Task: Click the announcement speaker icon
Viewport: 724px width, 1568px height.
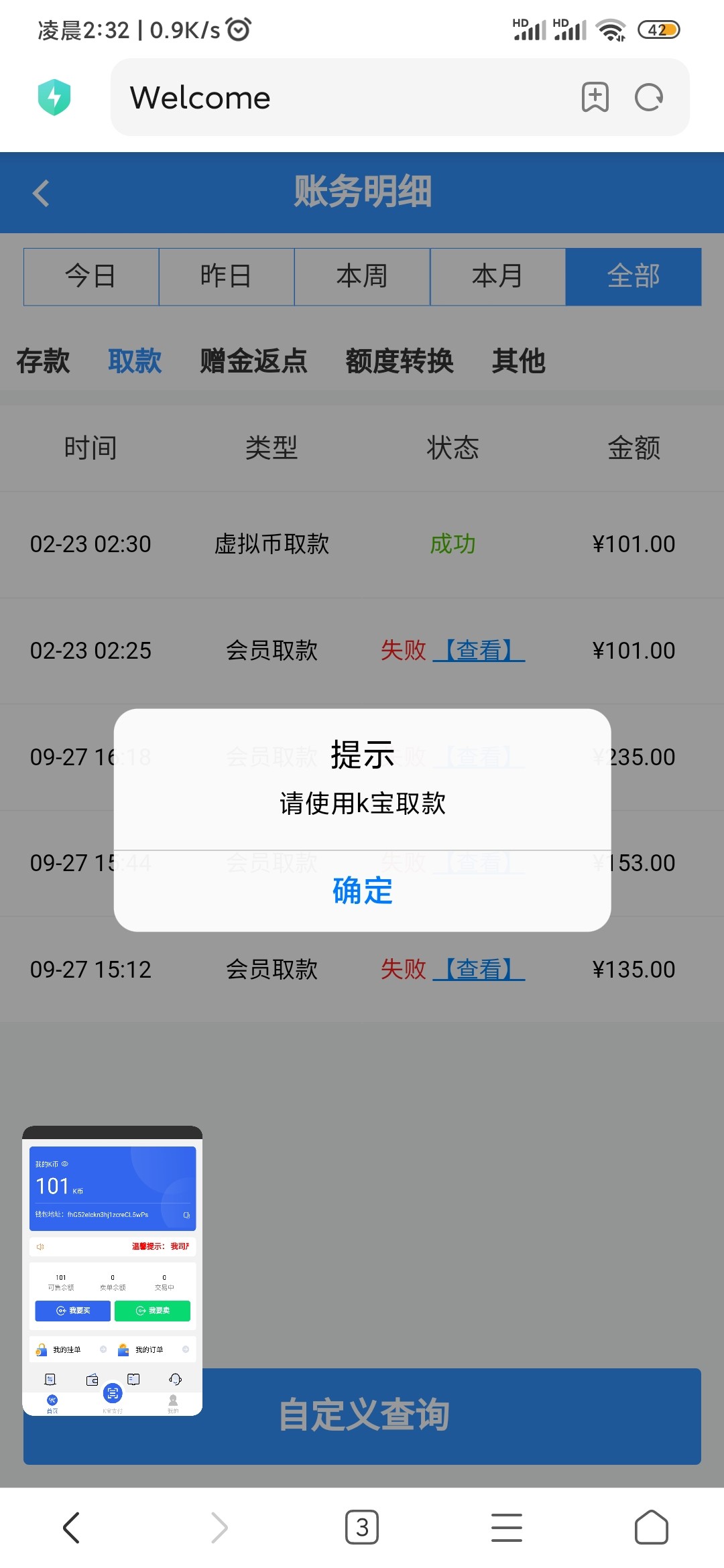Action: pyautogui.click(x=40, y=1246)
